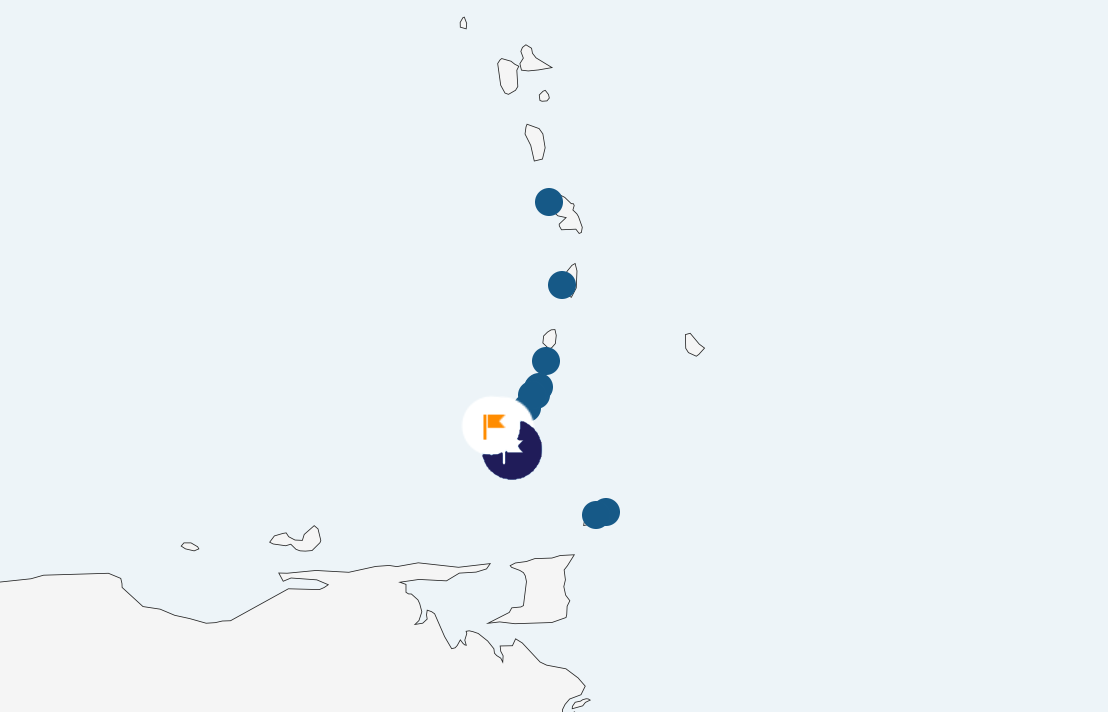Tap the orange flag marker
Screen dimensions: 1108x712
coord(494,426)
